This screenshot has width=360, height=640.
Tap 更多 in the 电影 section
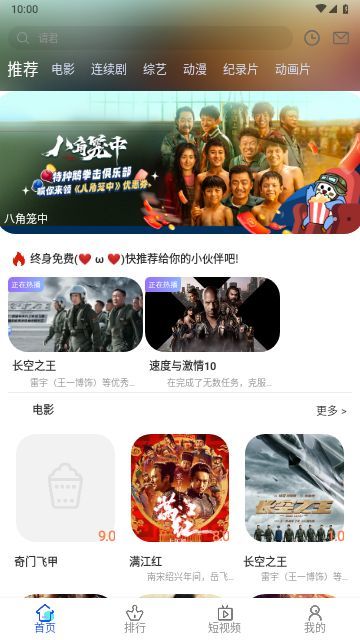[331, 411]
